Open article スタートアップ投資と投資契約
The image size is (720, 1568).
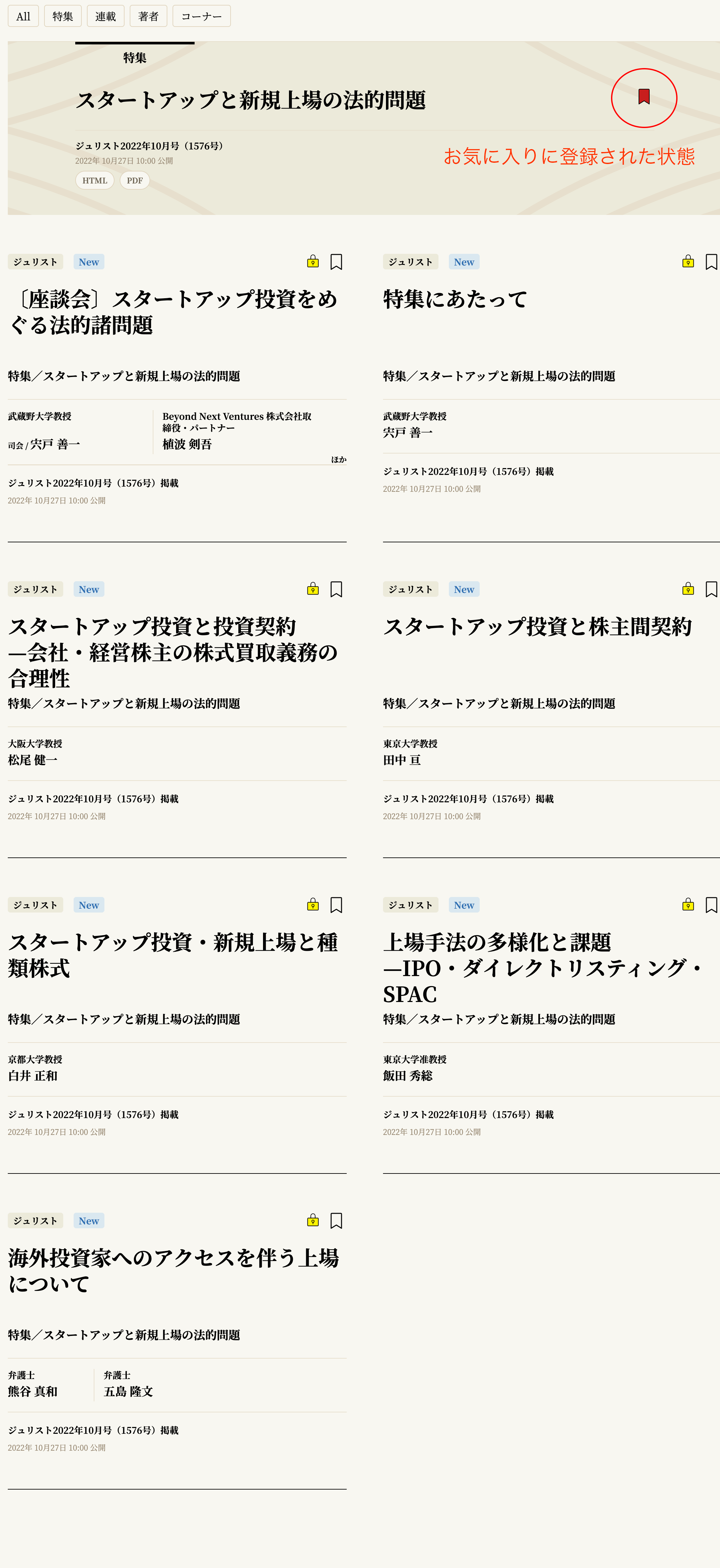click(173, 651)
